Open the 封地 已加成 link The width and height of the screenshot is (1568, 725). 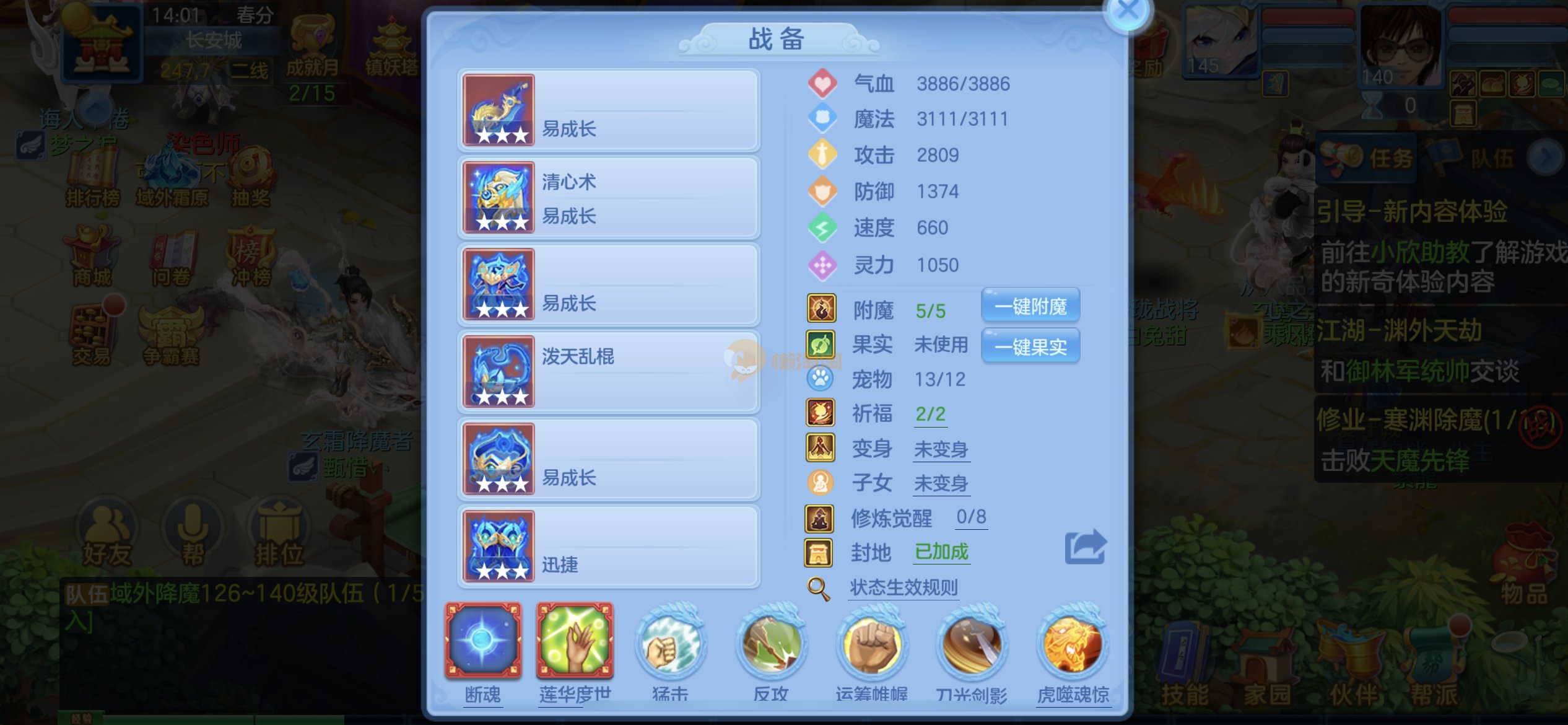click(x=941, y=551)
